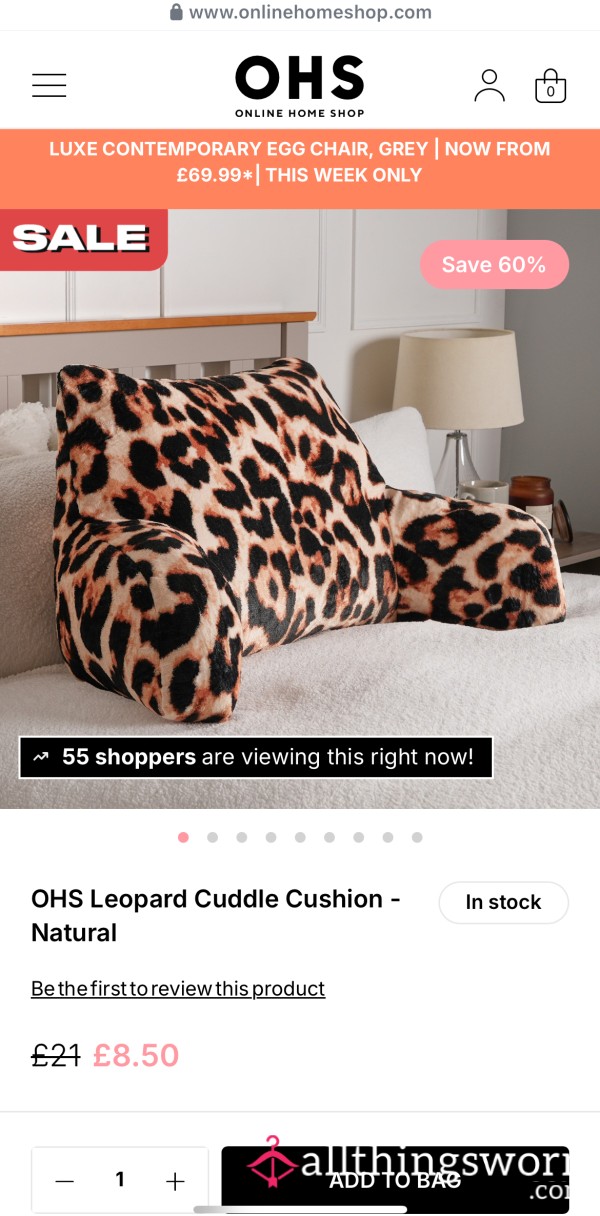Select the last image carousel dot
The image size is (600, 1216).
417,837
